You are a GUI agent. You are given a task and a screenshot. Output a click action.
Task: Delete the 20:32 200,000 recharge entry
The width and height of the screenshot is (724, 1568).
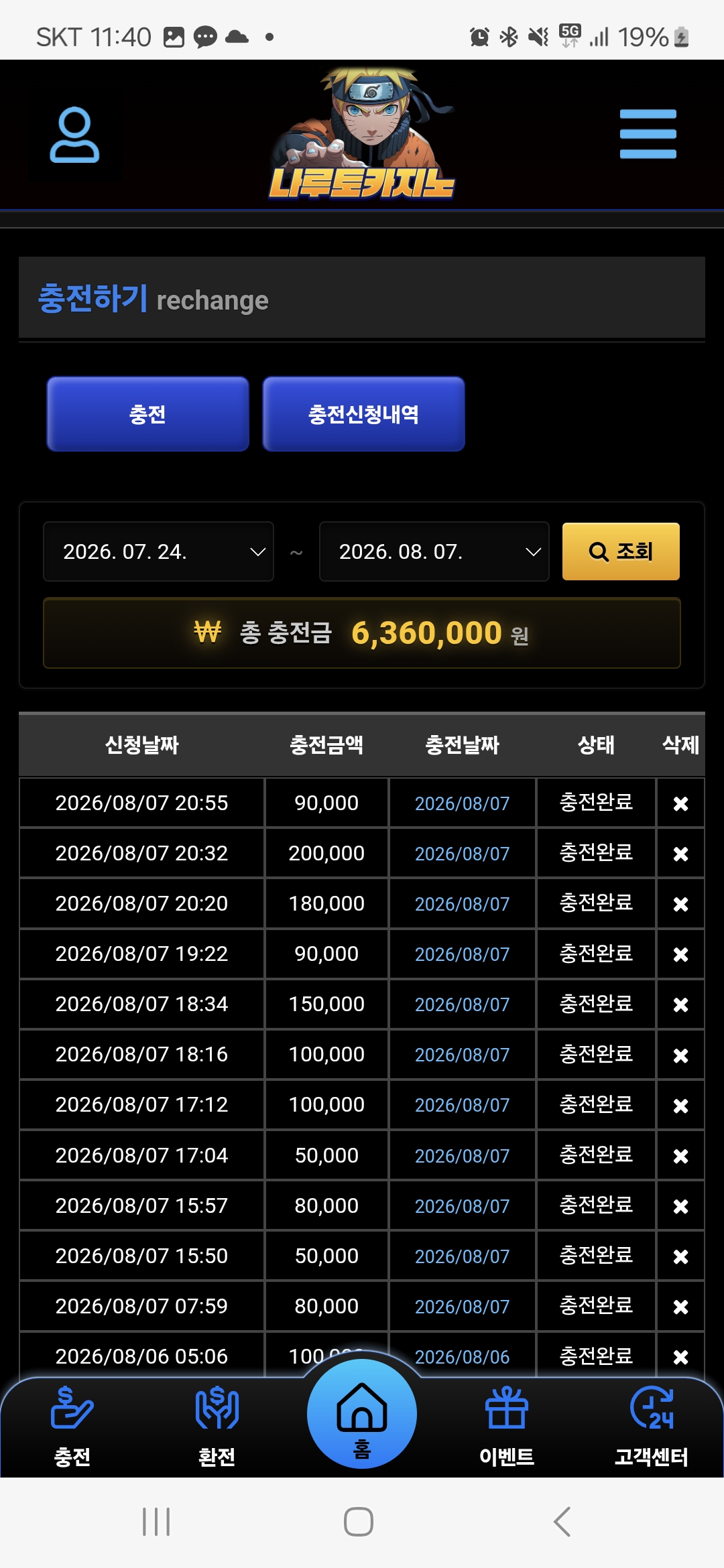coord(680,854)
